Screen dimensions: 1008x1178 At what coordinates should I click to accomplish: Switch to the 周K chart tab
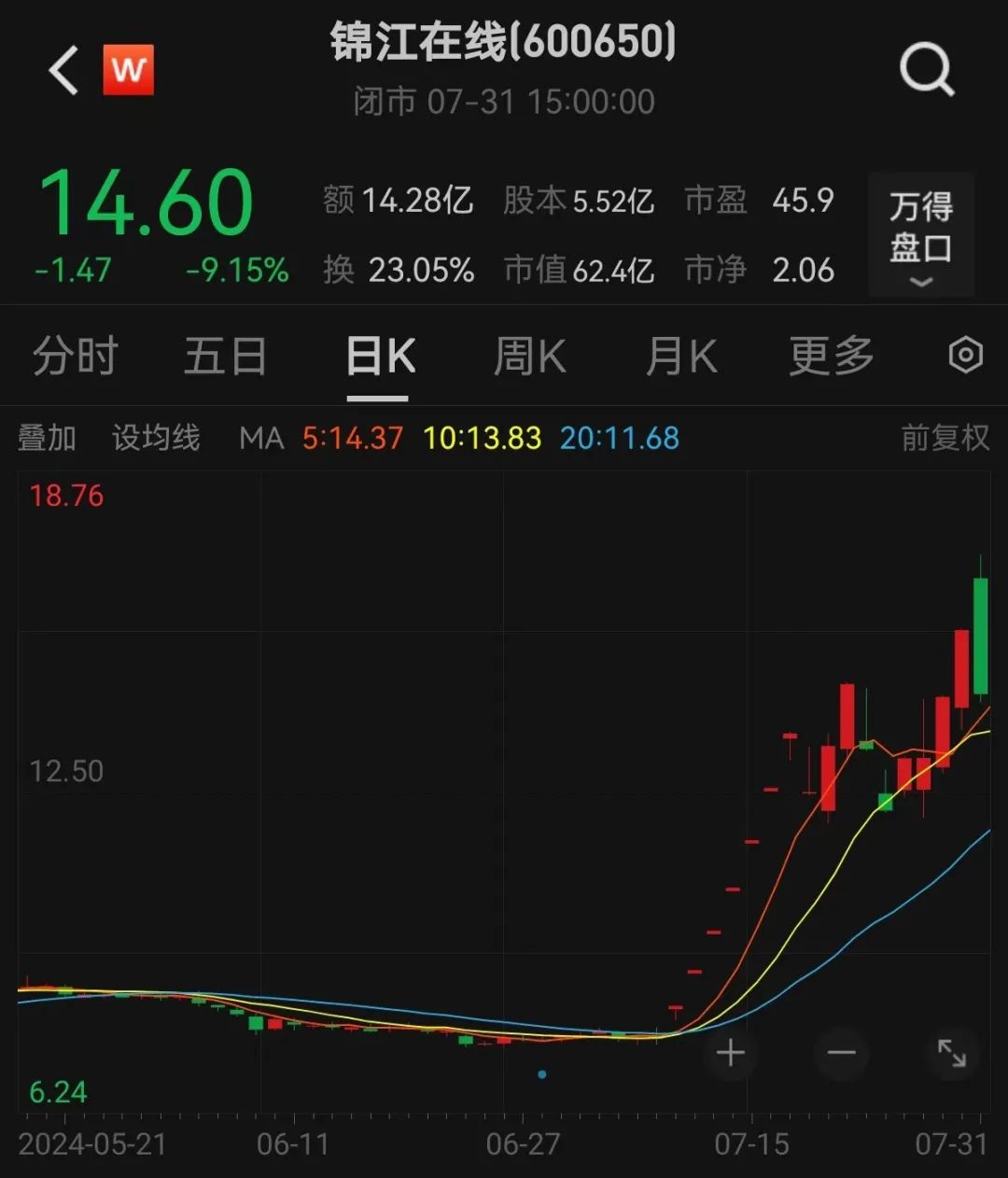pyautogui.click(x=529, y=357)
